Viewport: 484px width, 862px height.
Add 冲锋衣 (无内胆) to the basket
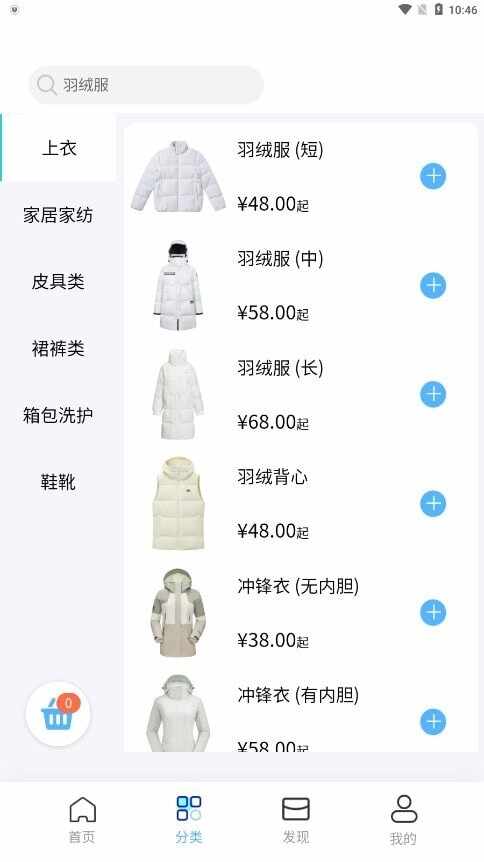(433, 612)
